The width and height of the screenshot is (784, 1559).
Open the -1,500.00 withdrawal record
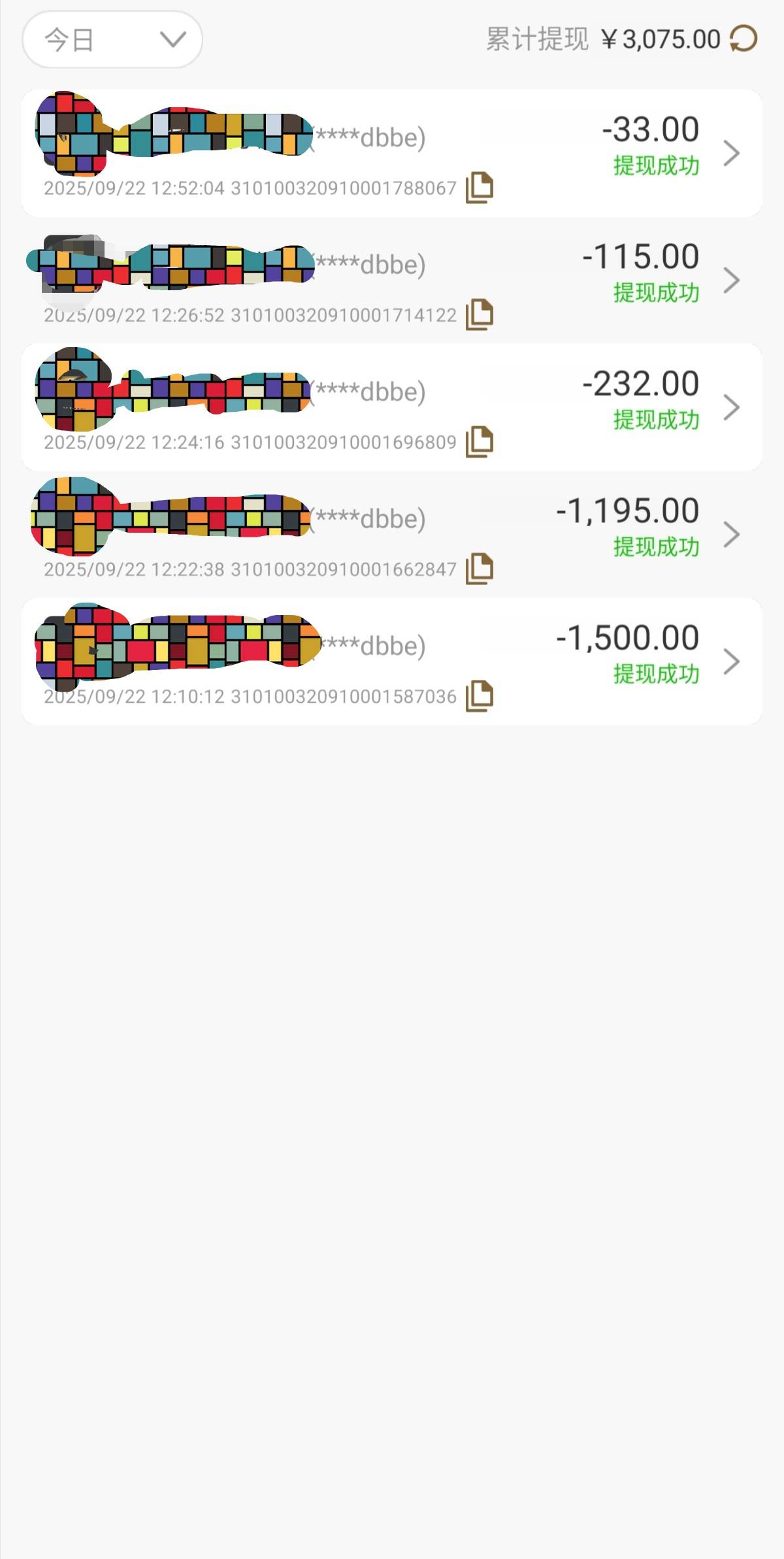[x=392, y=662]
